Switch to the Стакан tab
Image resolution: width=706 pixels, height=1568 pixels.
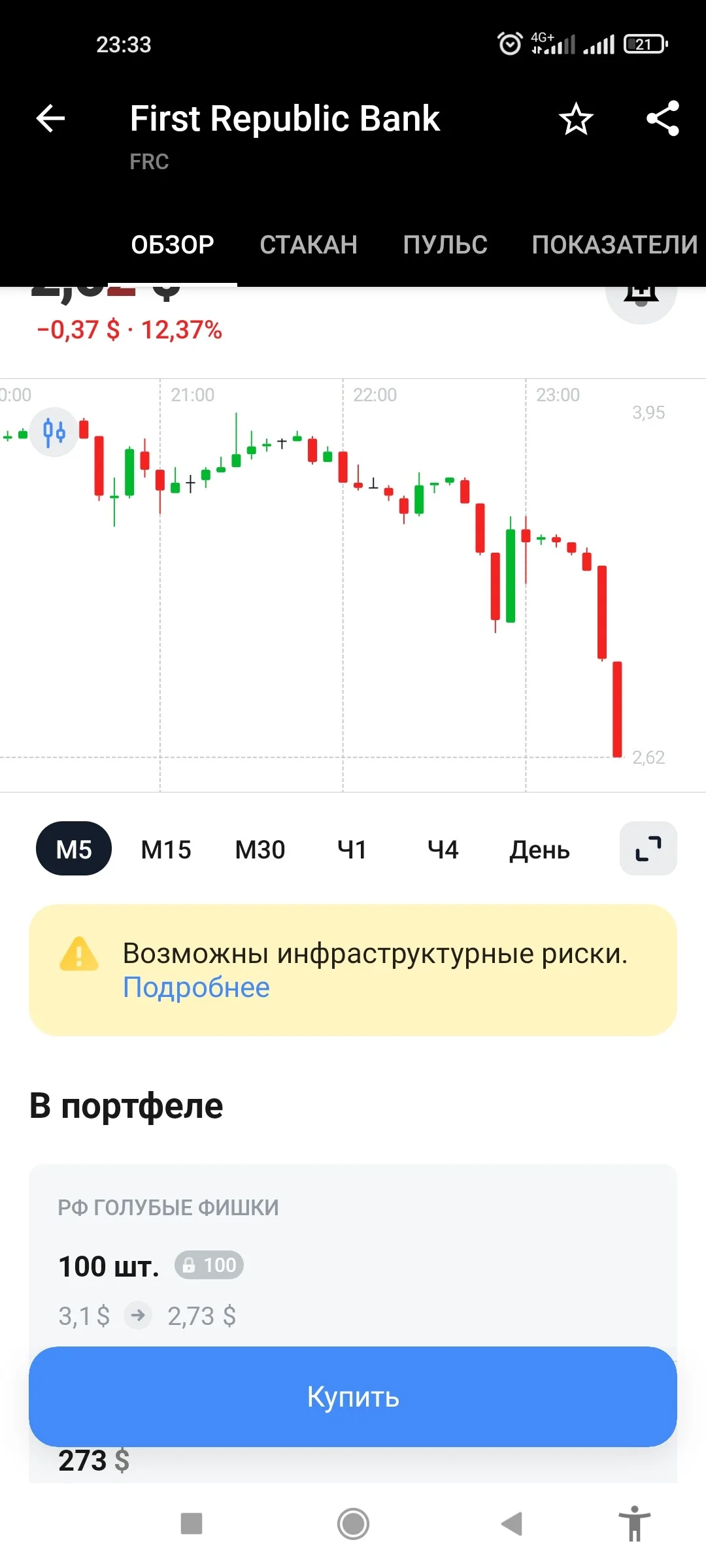[x=309, y=245]
